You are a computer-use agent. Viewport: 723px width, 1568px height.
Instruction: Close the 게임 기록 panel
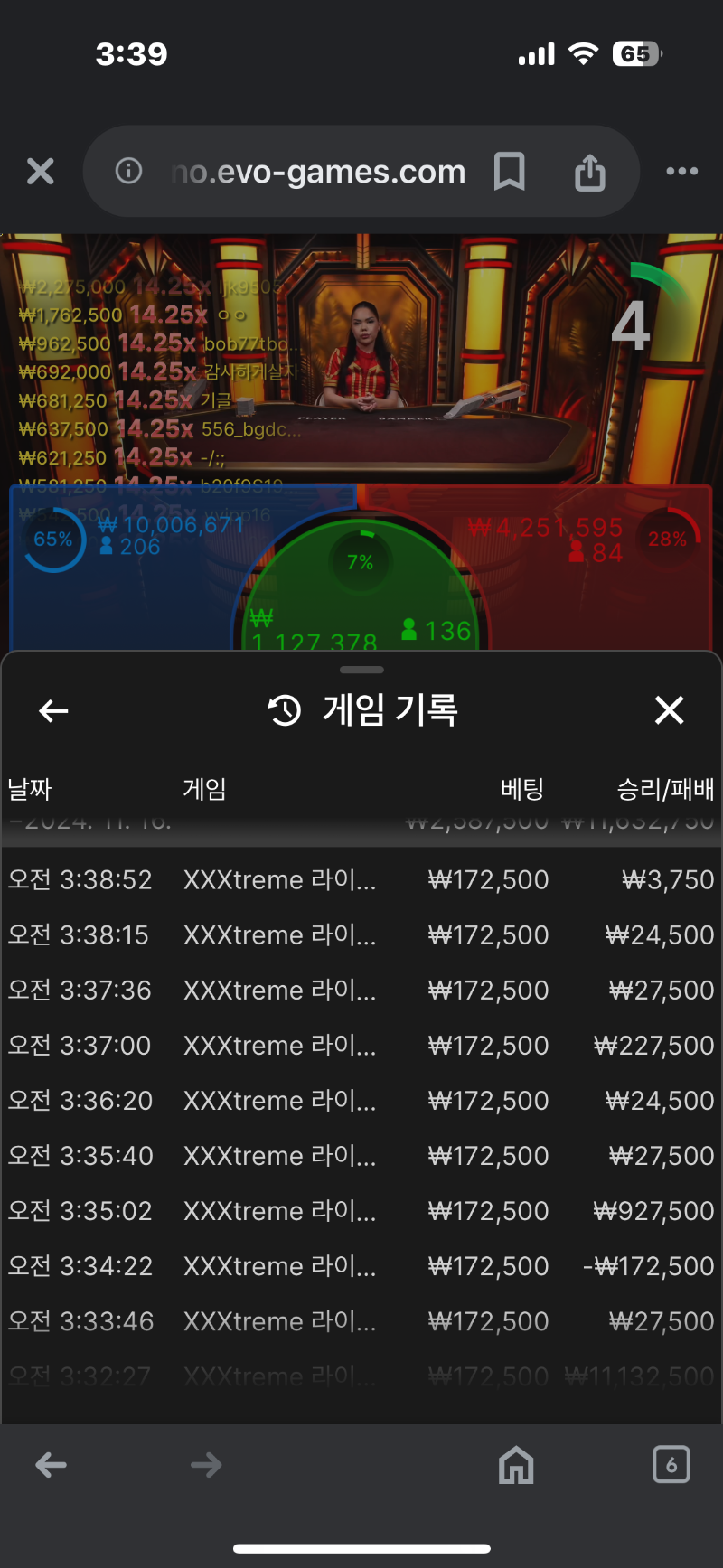(x=669, y=710)
